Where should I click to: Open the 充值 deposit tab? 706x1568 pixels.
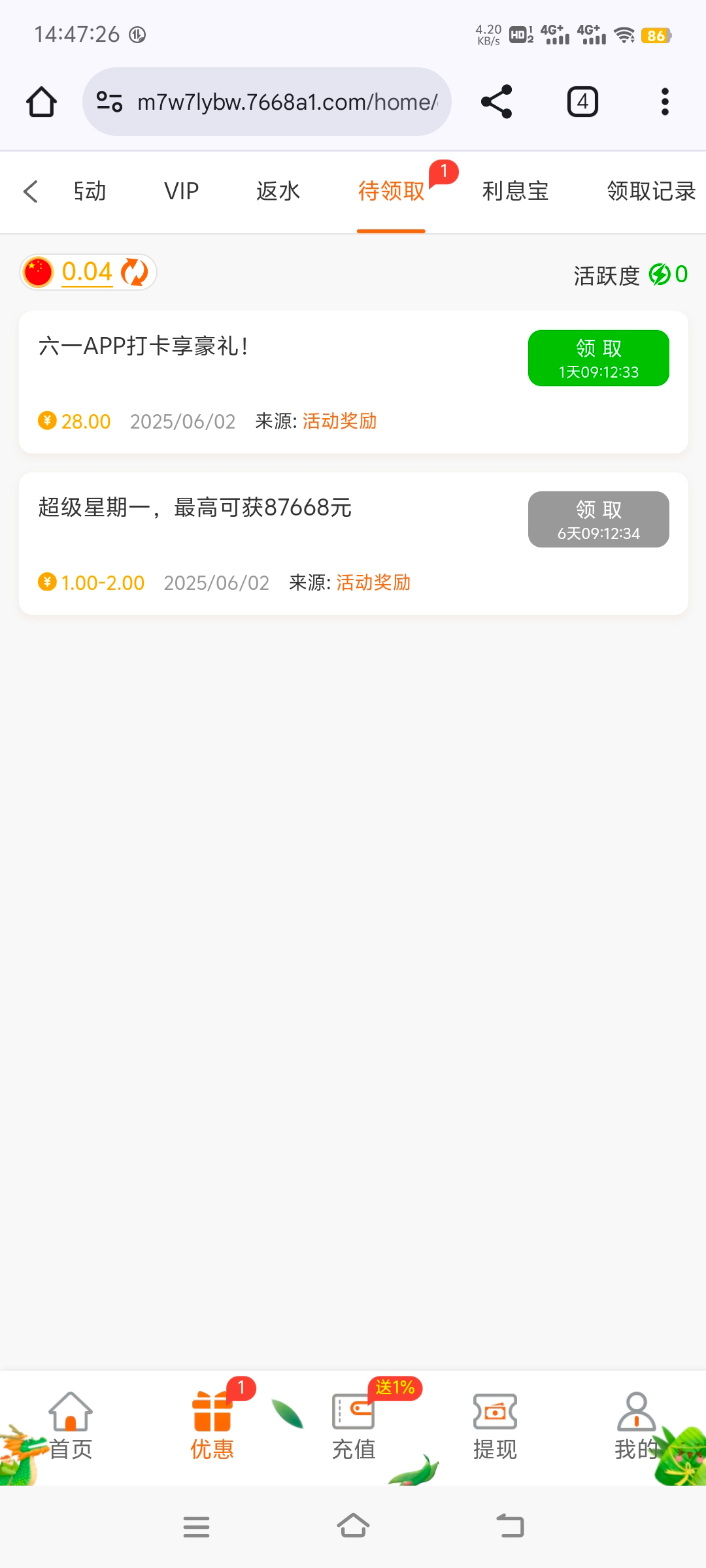pos(353,1428)
